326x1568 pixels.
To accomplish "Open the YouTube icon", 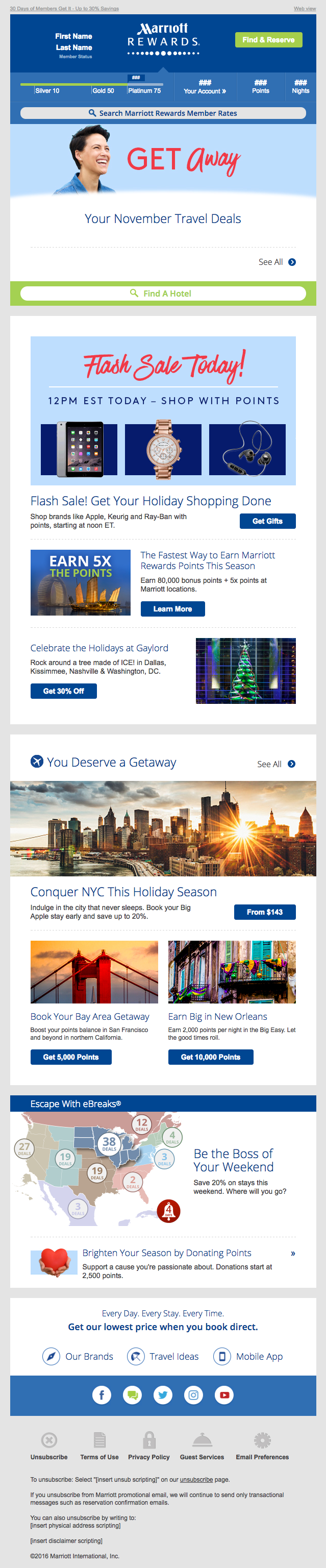I will [224, 1394].
